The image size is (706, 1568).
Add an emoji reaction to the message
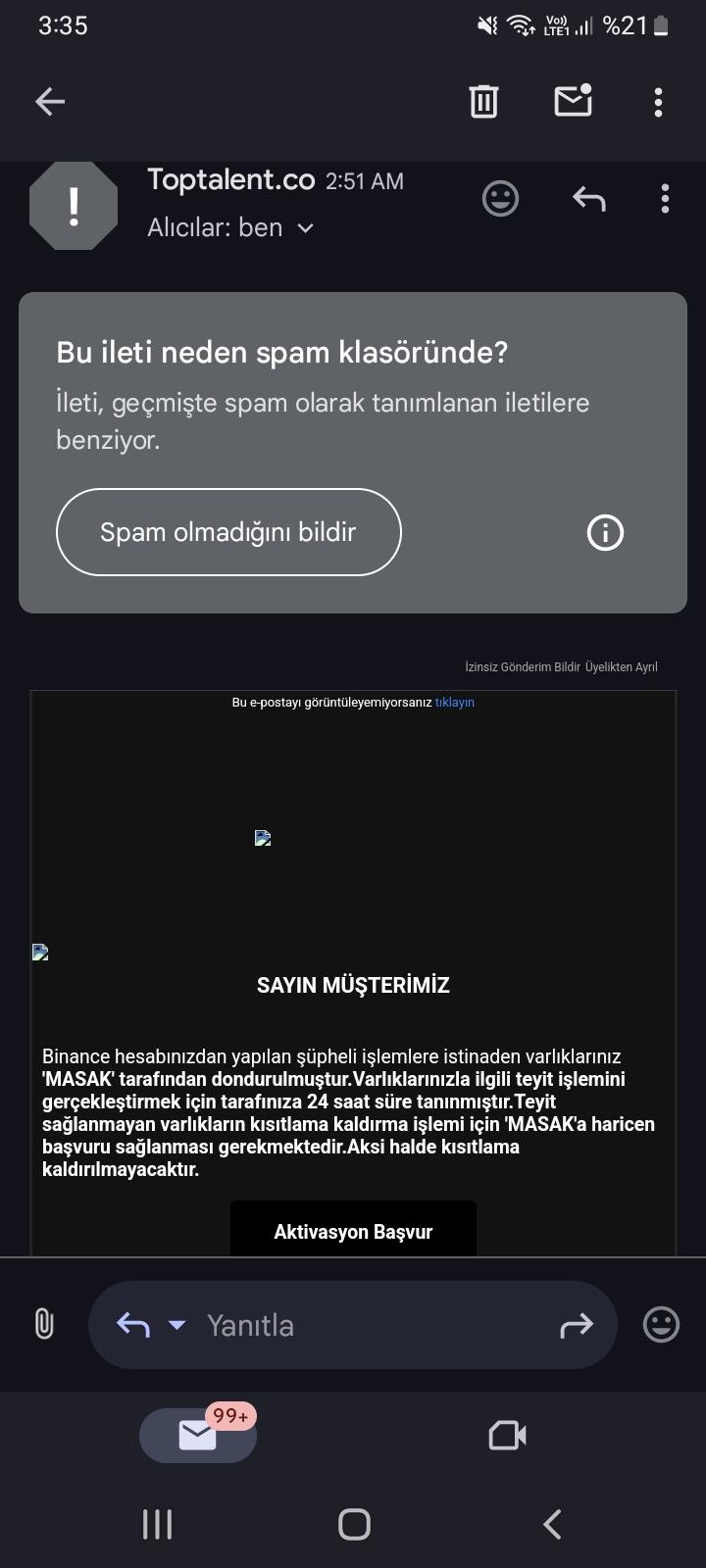coord(499,198)
